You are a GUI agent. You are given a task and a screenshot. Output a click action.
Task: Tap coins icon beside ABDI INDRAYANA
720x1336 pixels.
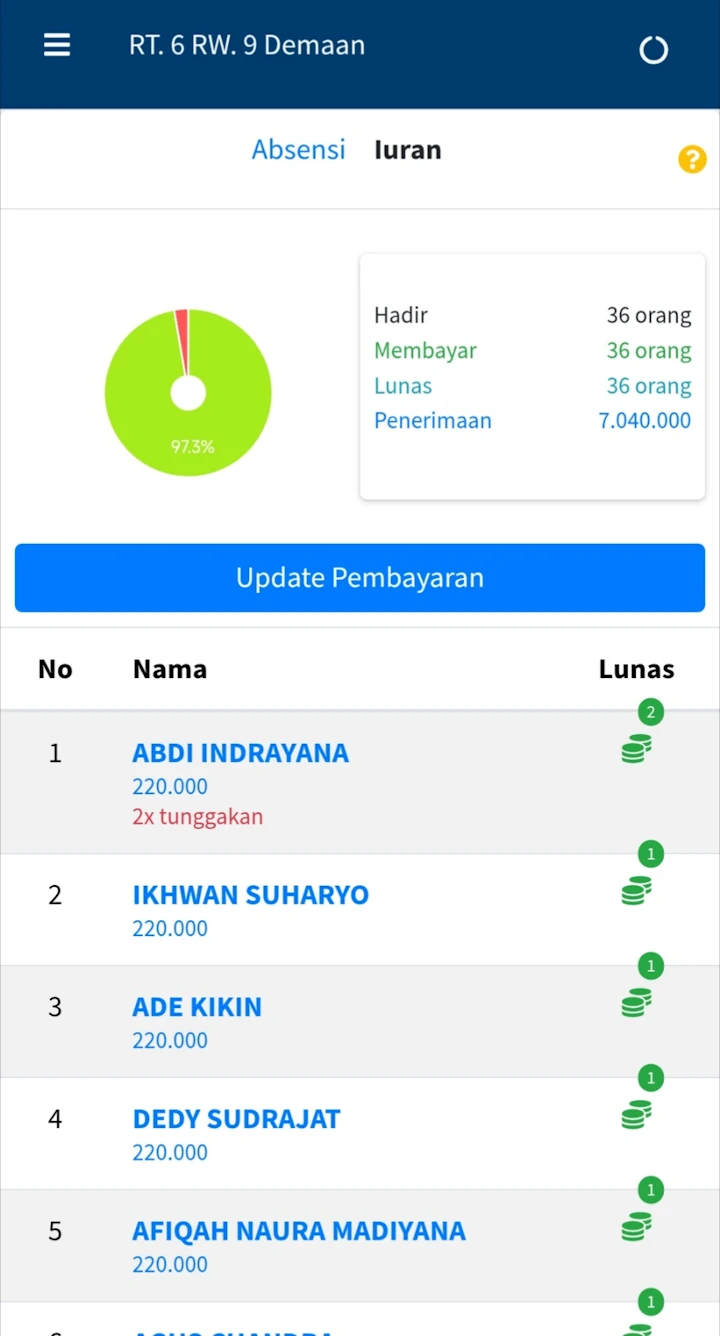[636, 749]
